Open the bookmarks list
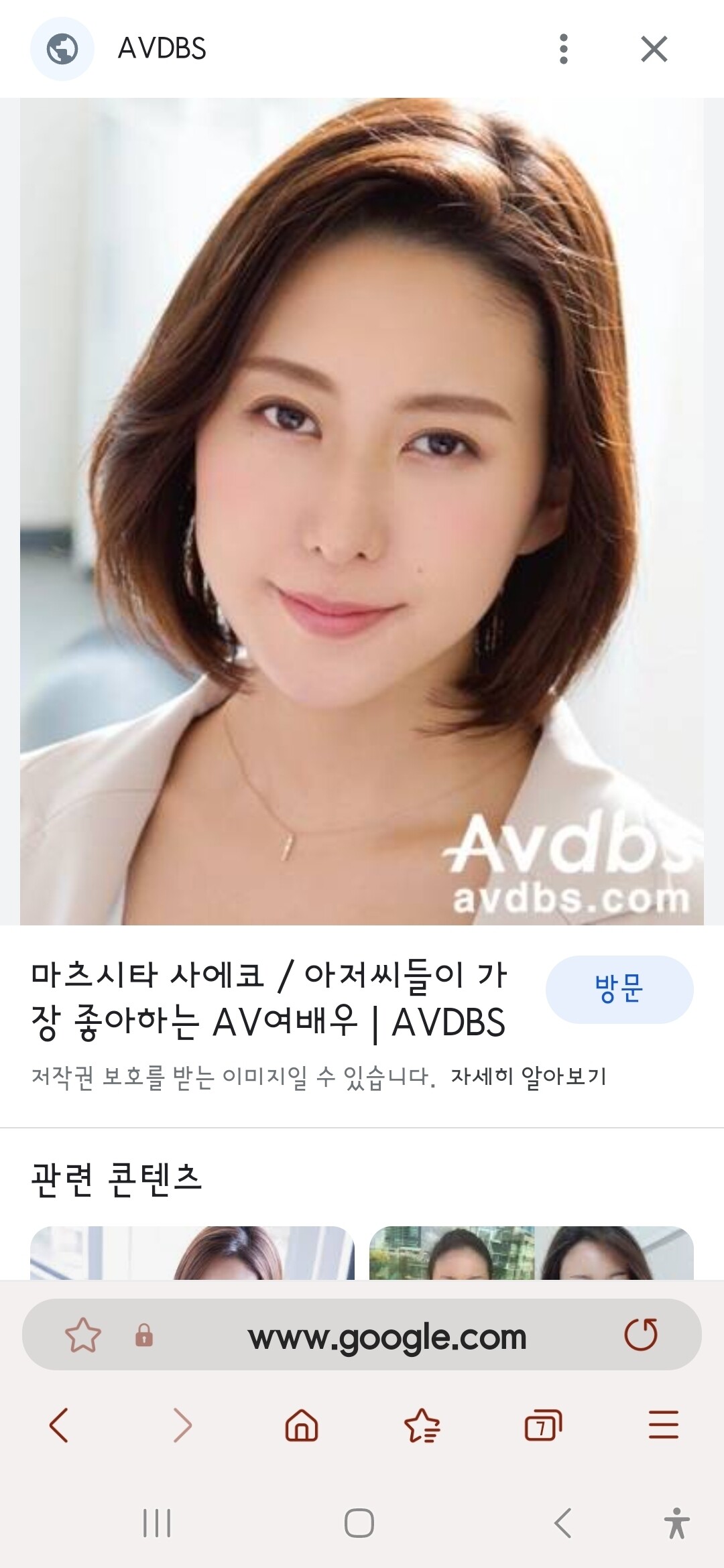Viewport: 724px width, 1568px height. [422, 1425]
